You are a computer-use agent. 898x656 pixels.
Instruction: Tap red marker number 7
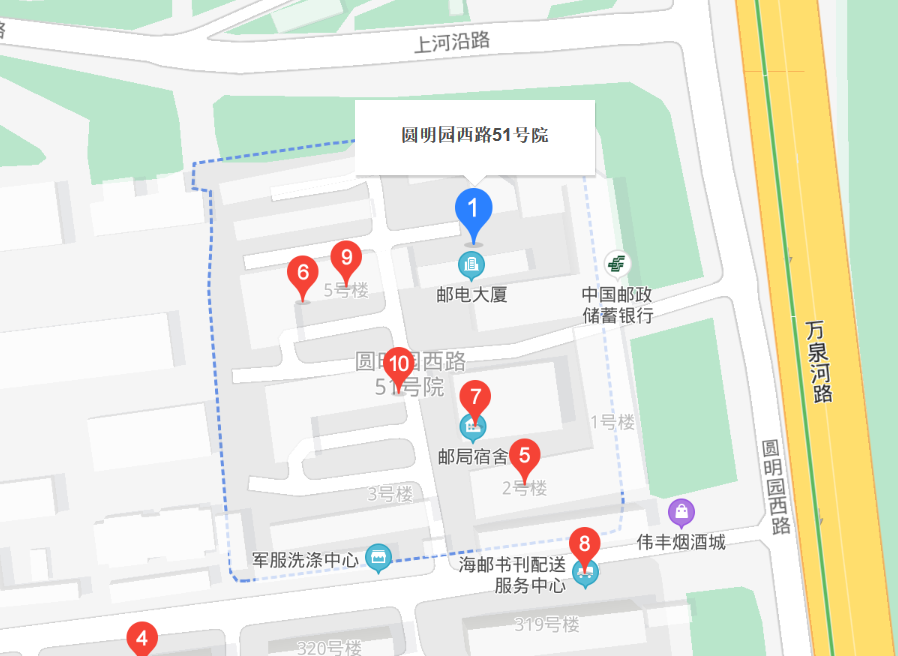475,398
